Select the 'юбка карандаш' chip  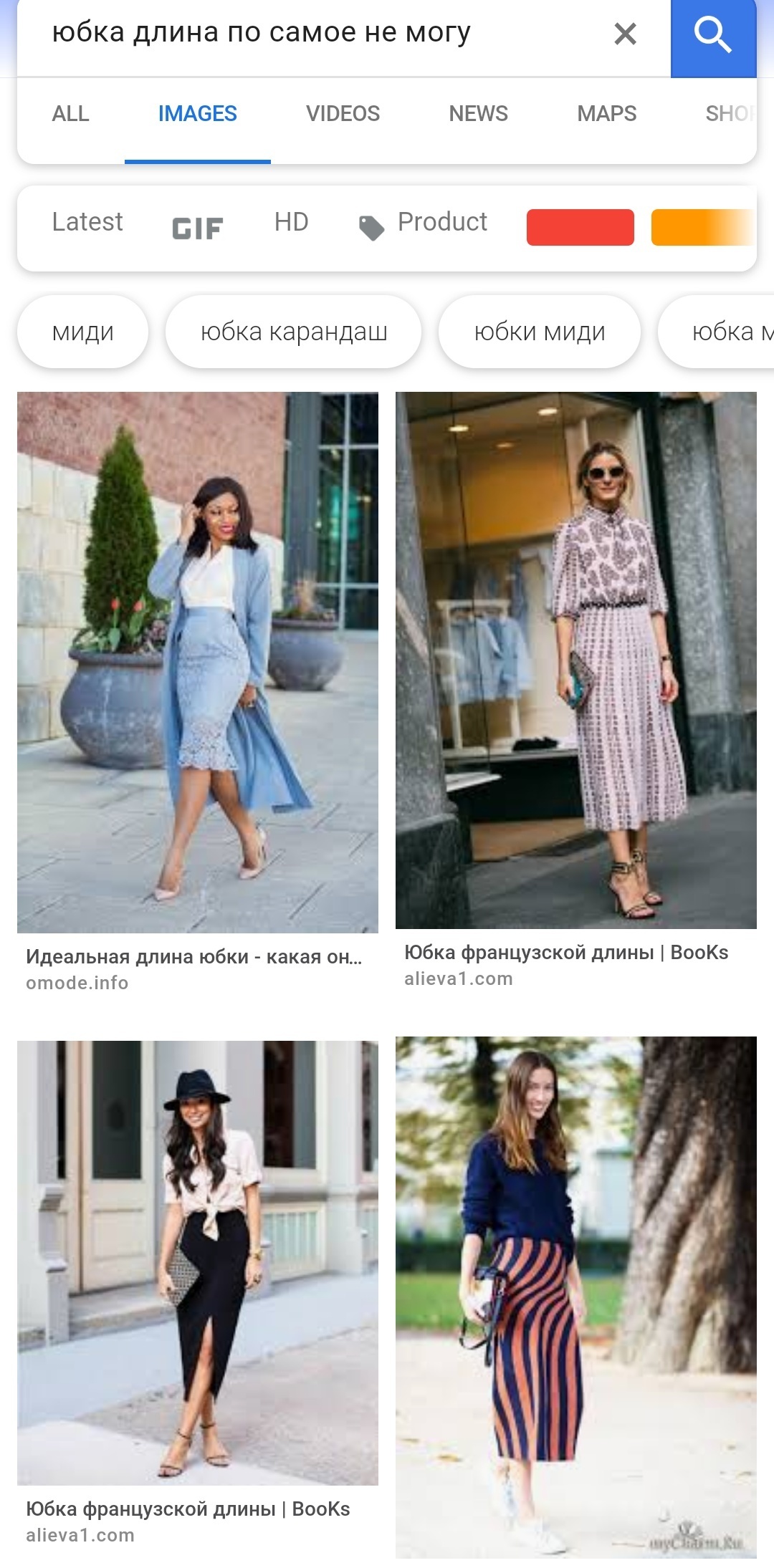tap(294, 332)
